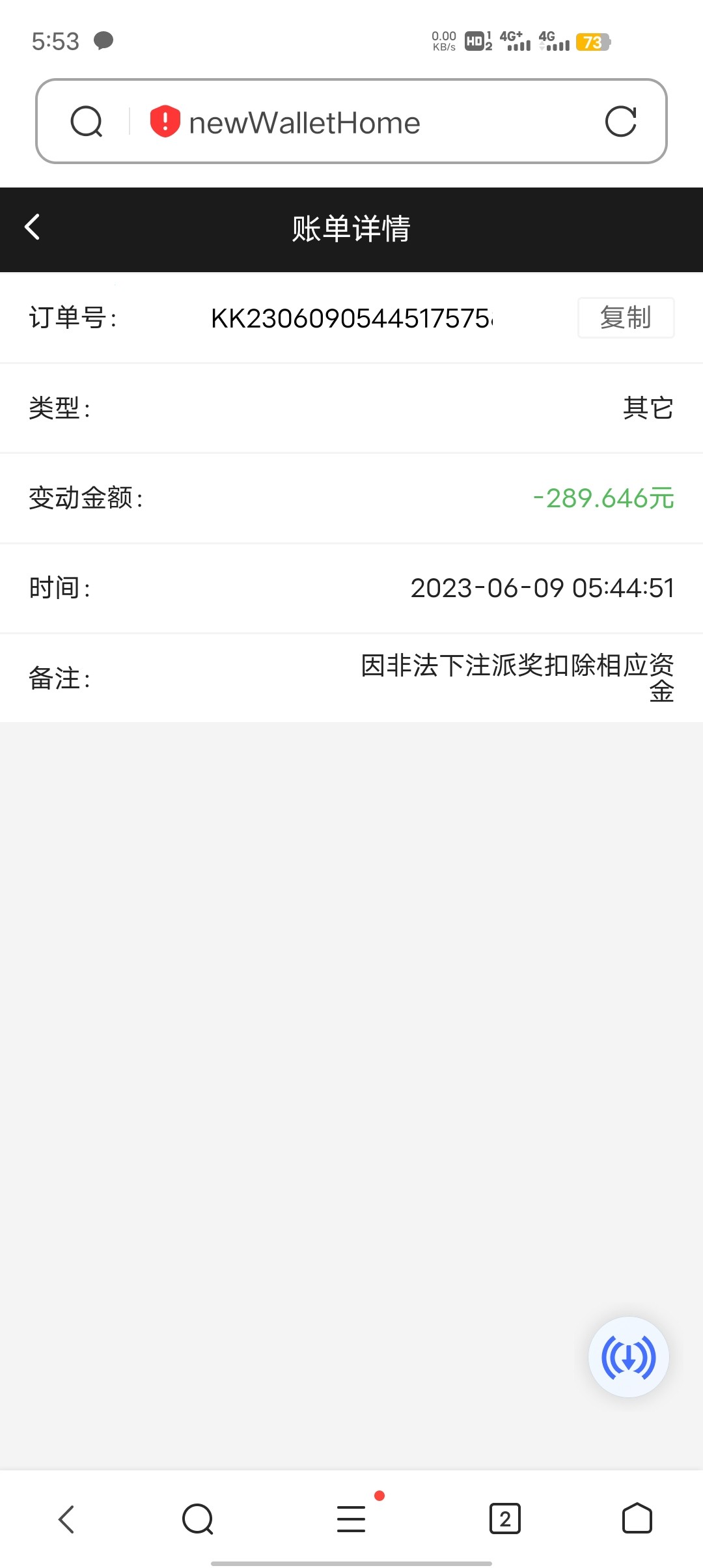This screenshot has width=703, height=1568.
Task: Open search from the bottom toolbar
Action: 198,1519
